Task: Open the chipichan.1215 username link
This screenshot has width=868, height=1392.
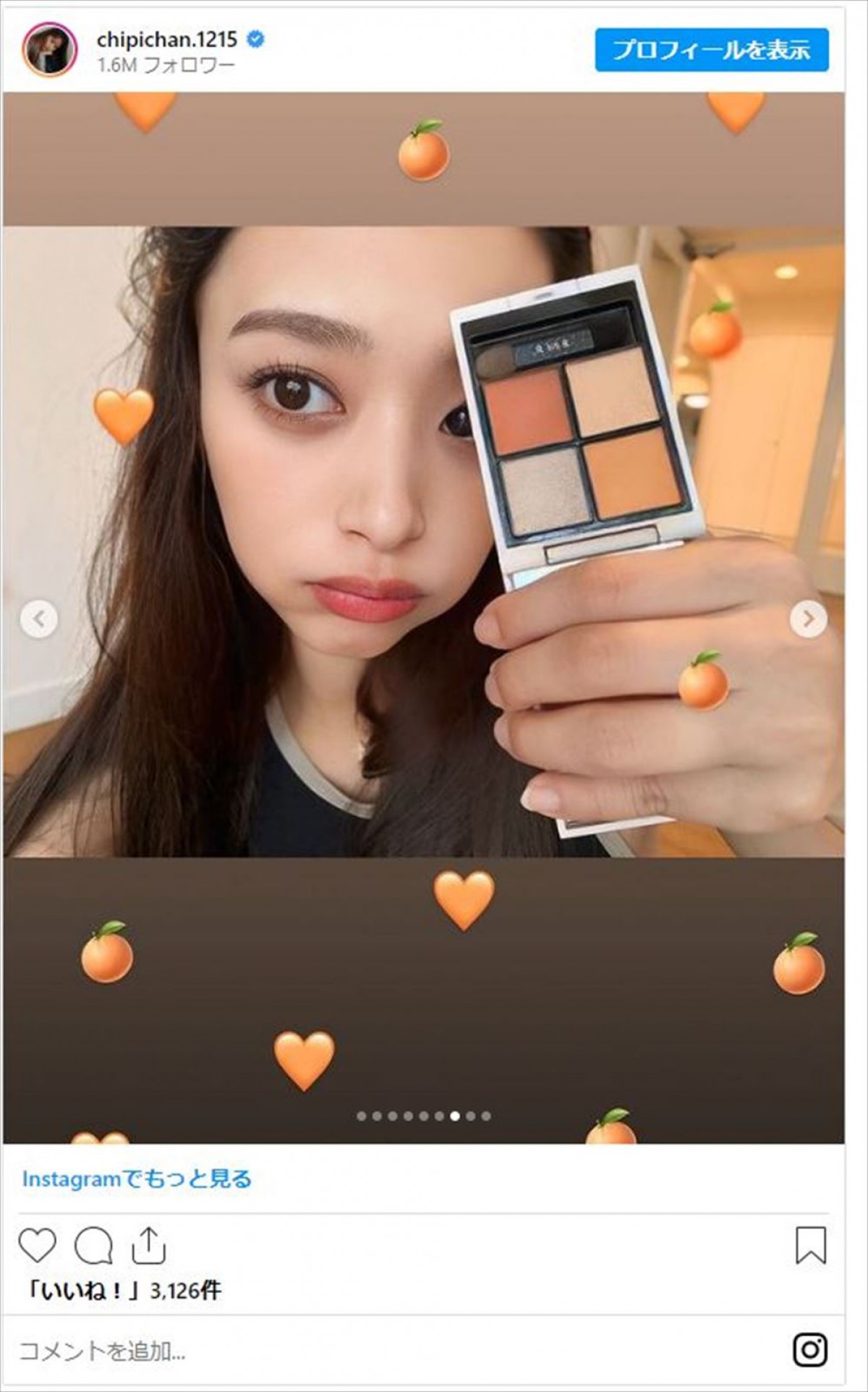Action: (x=166, y=39)
